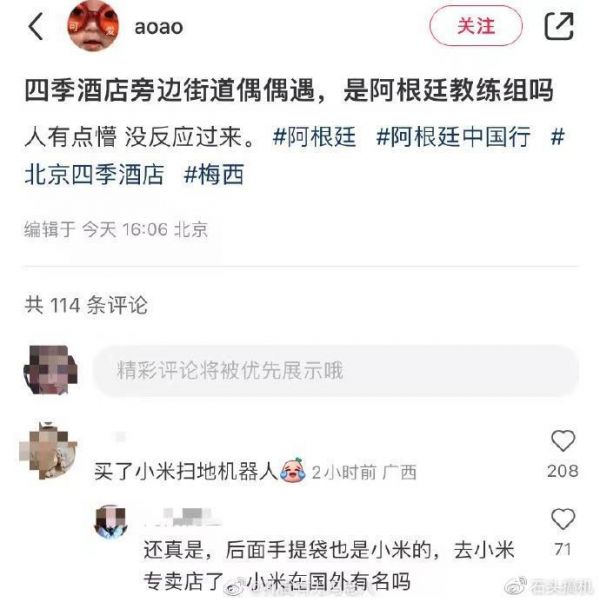Tap the comment input box 精彩评论将被优先展示哦

tap(336, 371)
